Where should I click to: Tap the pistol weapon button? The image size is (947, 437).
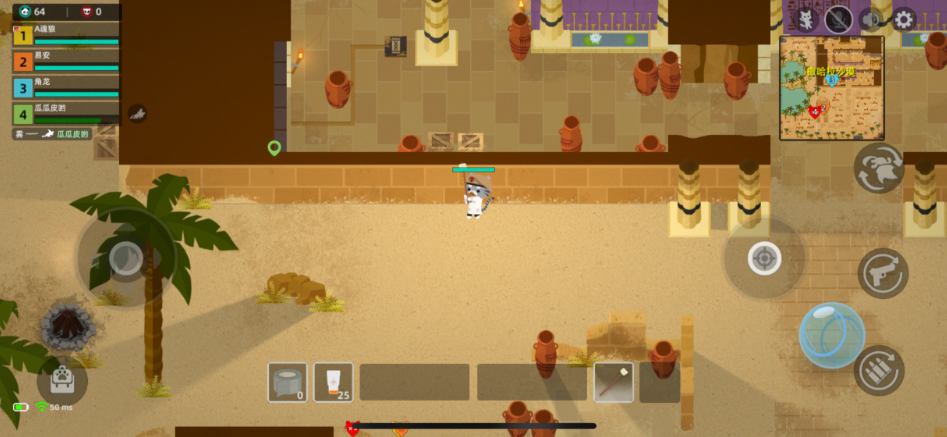(x=882, y=273)
